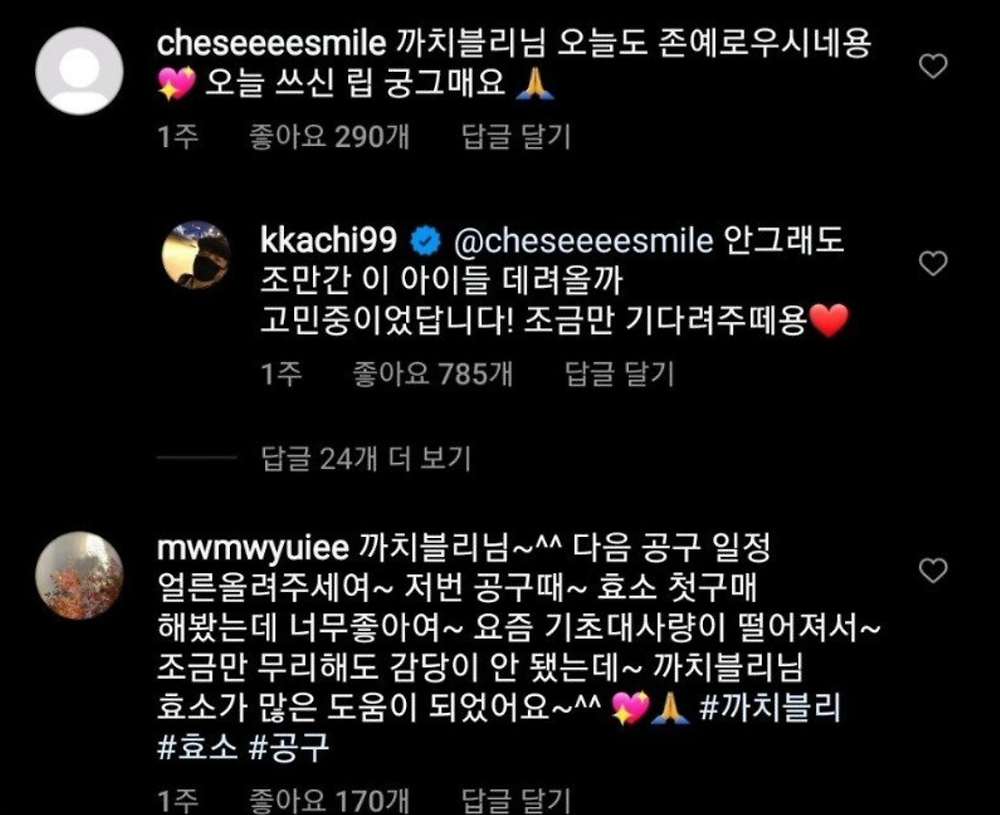View the 785 likes on kkachi99's reply
The image size is (1000, 815).
pyautogui.click(x=433, y=374)
